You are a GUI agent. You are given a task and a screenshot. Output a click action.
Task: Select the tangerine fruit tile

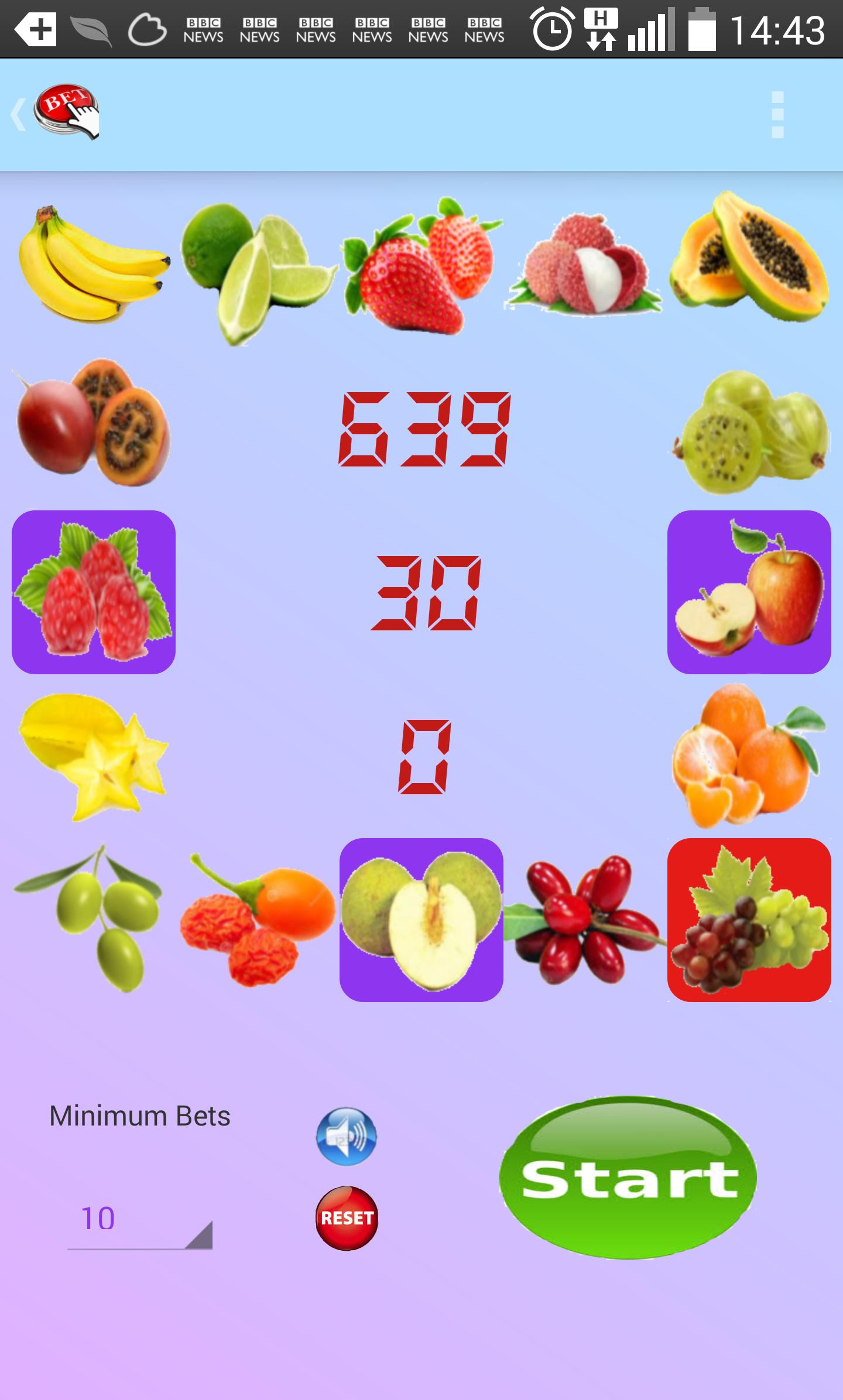[749, 756]
